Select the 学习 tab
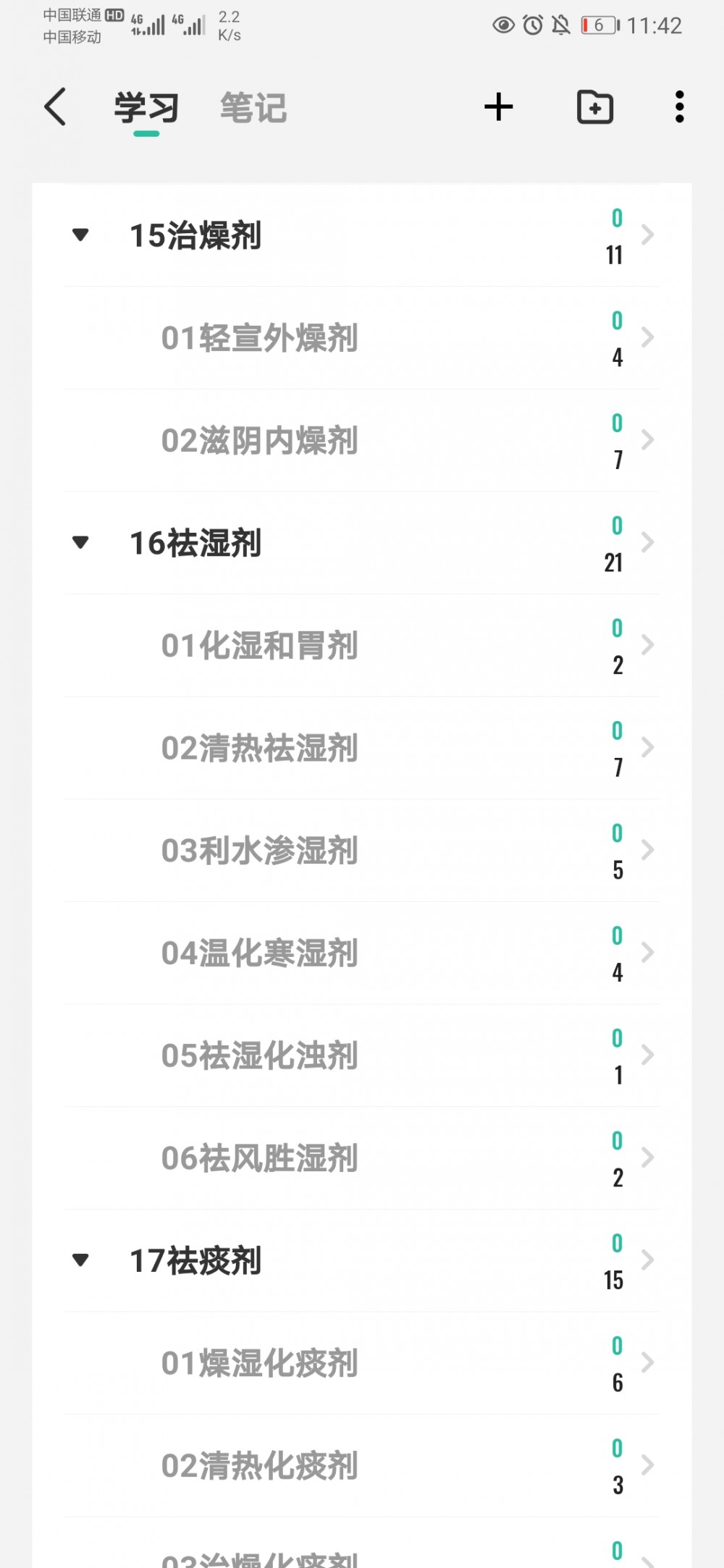The image size is (724, 1568). coord(146,108)
